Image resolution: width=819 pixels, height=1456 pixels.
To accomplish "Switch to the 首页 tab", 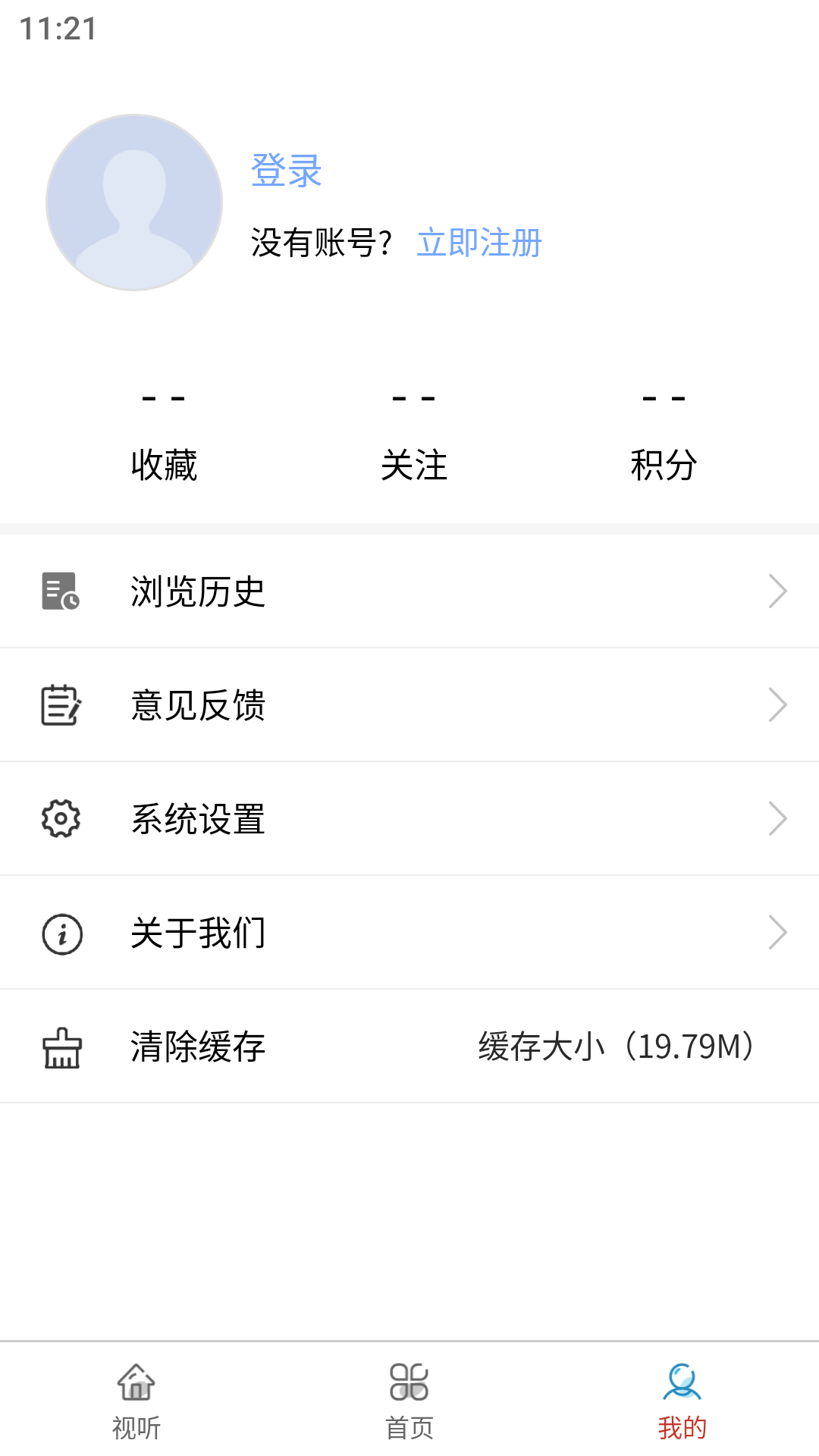I will [x=409, y=1407].
